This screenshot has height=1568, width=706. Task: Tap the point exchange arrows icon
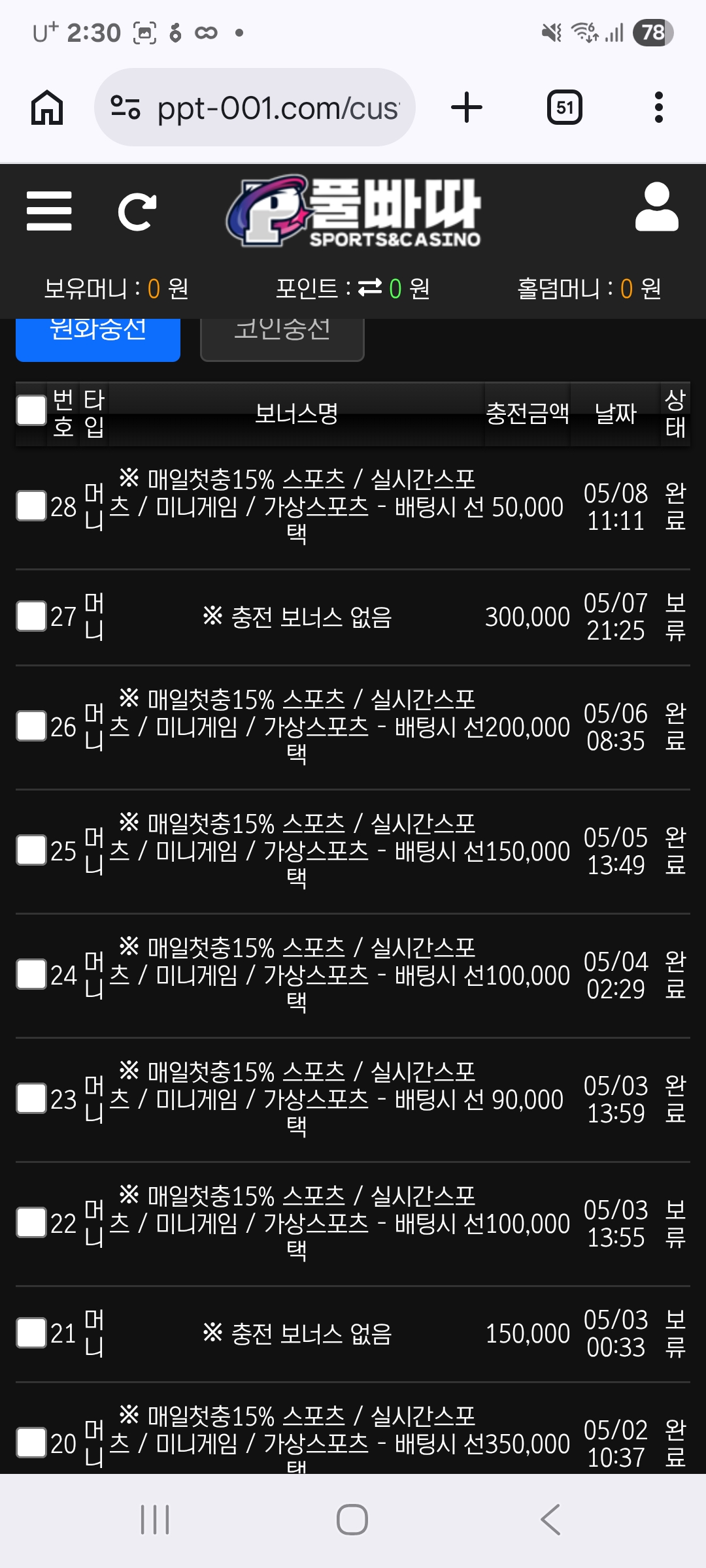(x=370, y=287)
